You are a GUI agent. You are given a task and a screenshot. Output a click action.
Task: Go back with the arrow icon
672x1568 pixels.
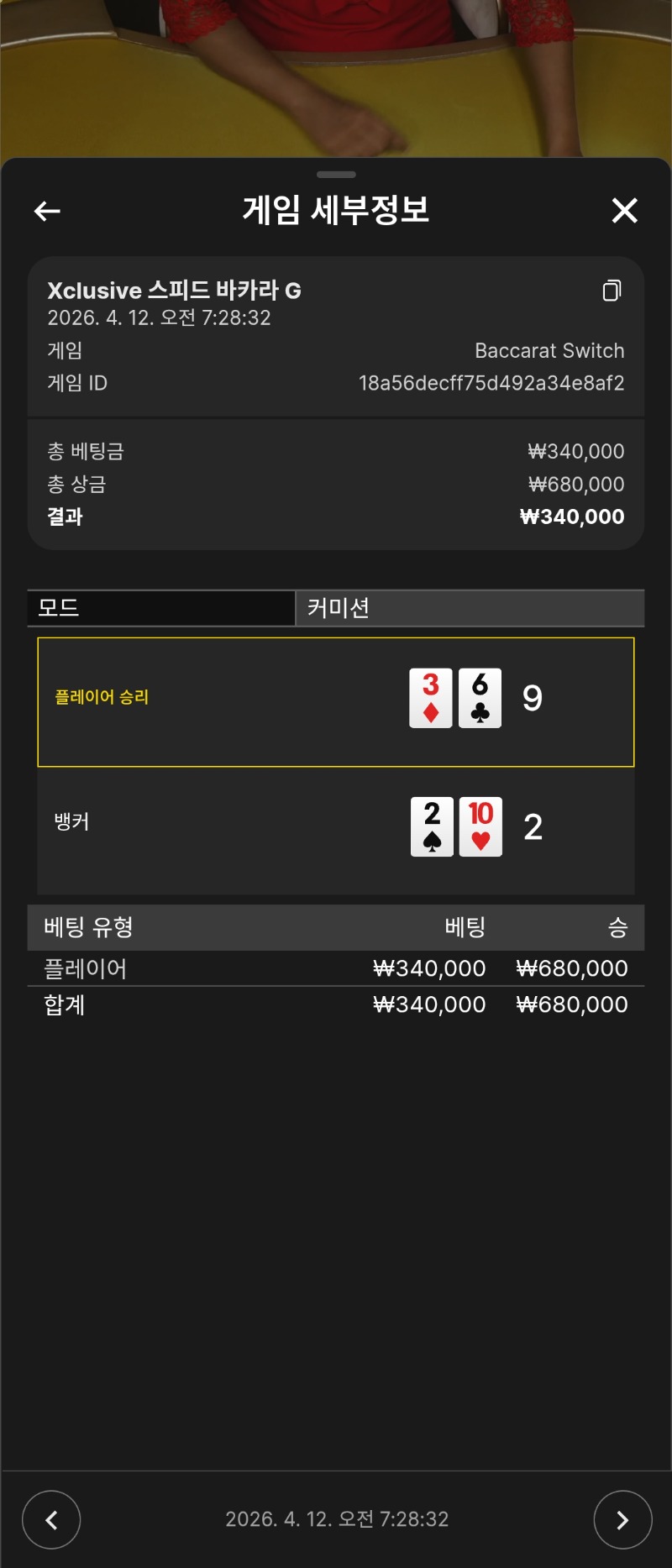pyautogui.click(x=47, y=211)
